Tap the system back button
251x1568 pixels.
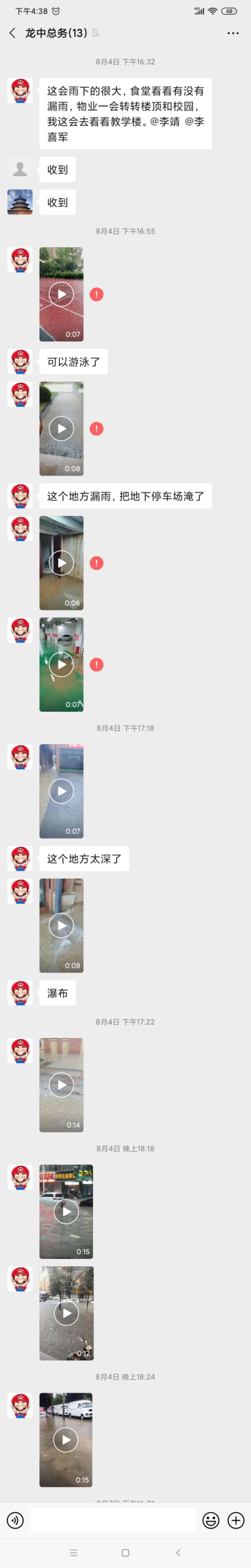click(x=178, y=1553)
